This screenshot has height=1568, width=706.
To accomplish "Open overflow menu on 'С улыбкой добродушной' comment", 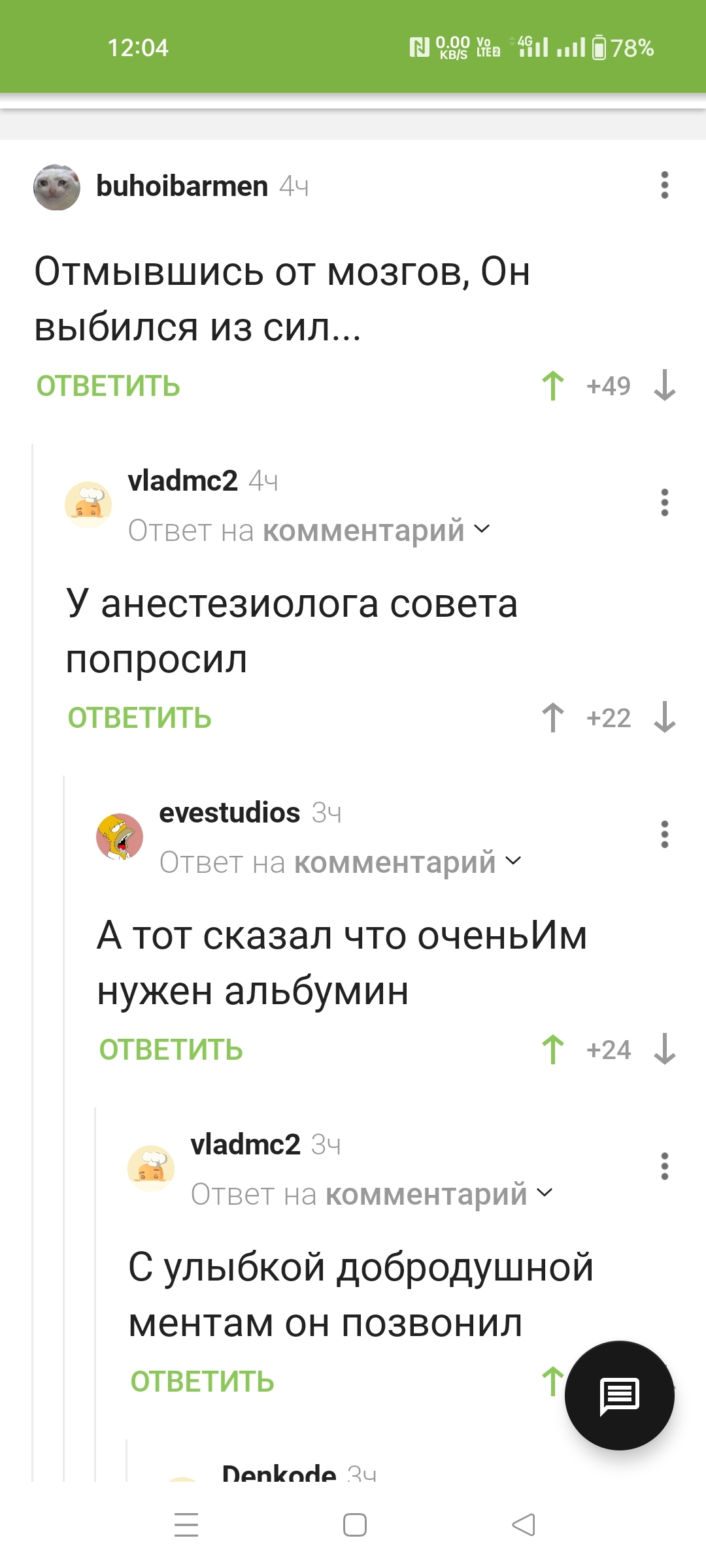I will (x=665, y=1166).
